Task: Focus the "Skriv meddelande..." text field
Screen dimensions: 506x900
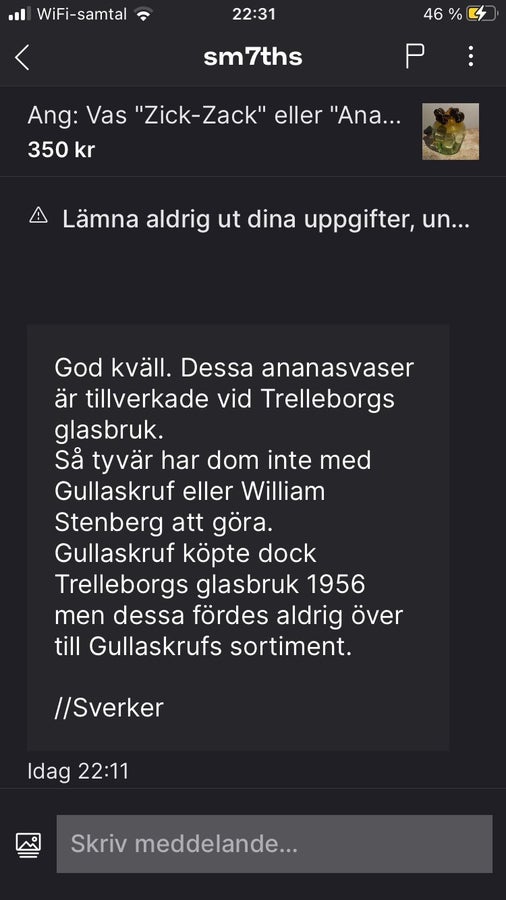Action: [x=274, y=844]
